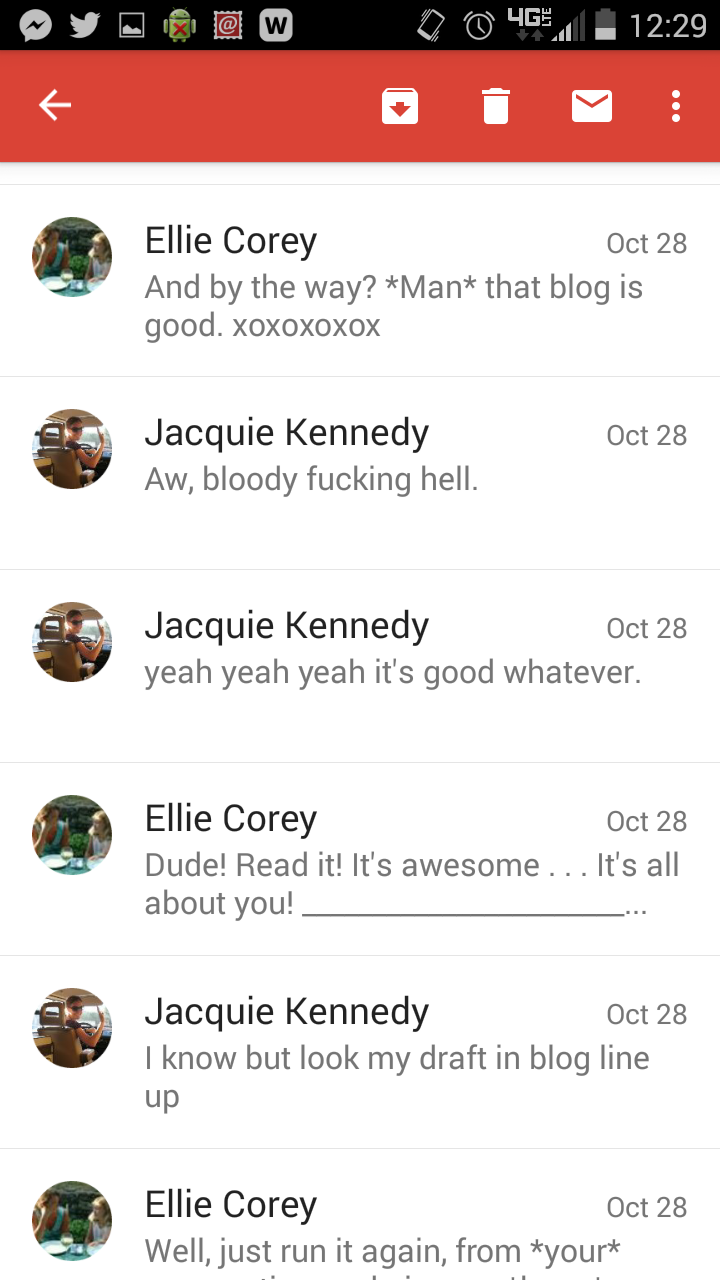720x1280 pixels.
Task: Expand Jacquie Kennedy's "Aw, bloody" message
Action: (x=360, y=474)
